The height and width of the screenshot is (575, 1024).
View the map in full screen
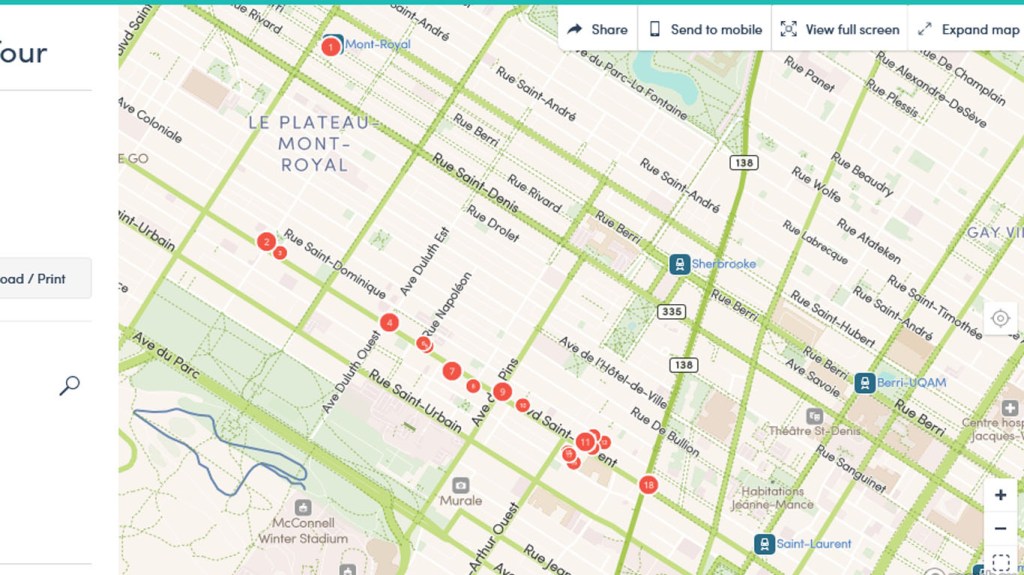tap(839, 29)
